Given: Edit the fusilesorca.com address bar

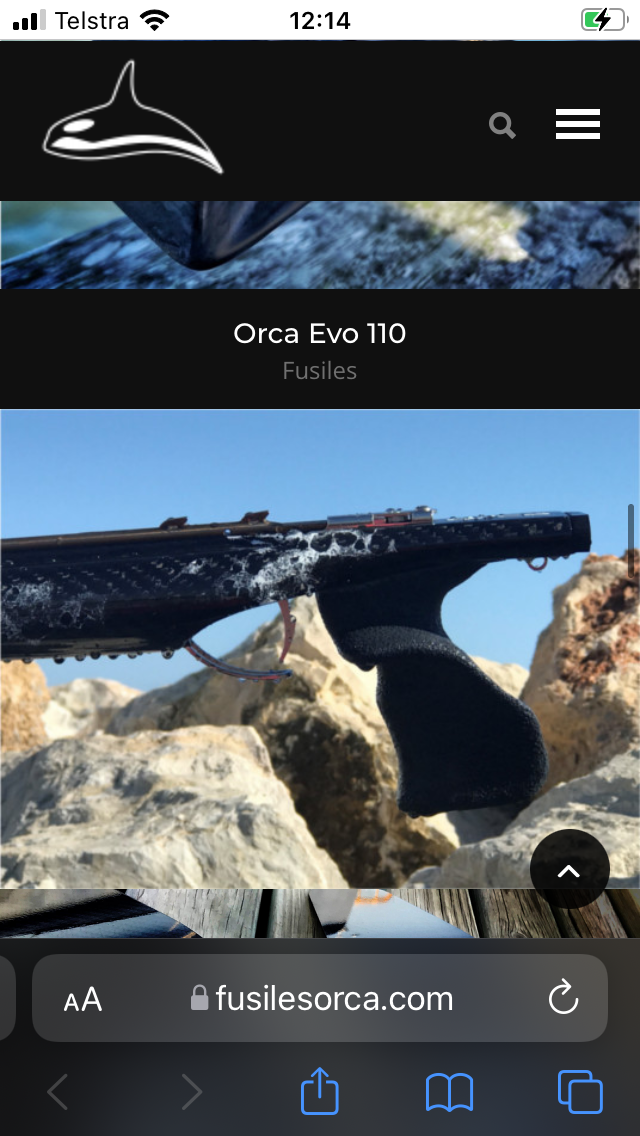Looking at the screenshot, I should (320, 998).
